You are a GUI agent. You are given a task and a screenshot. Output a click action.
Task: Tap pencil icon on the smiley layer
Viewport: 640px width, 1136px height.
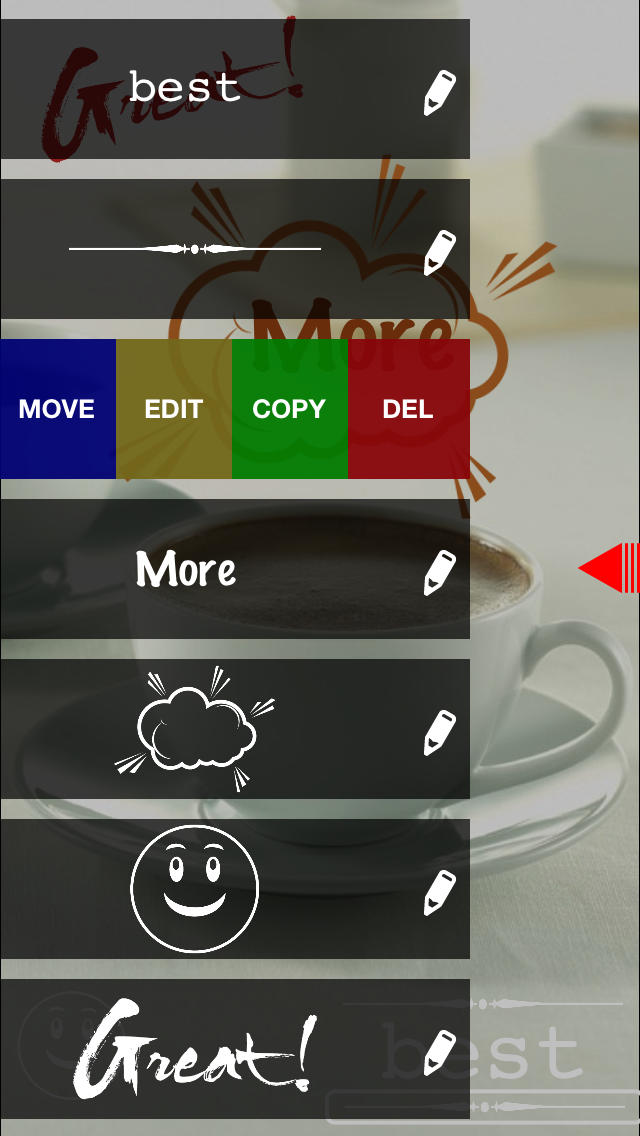pos(439,892)
